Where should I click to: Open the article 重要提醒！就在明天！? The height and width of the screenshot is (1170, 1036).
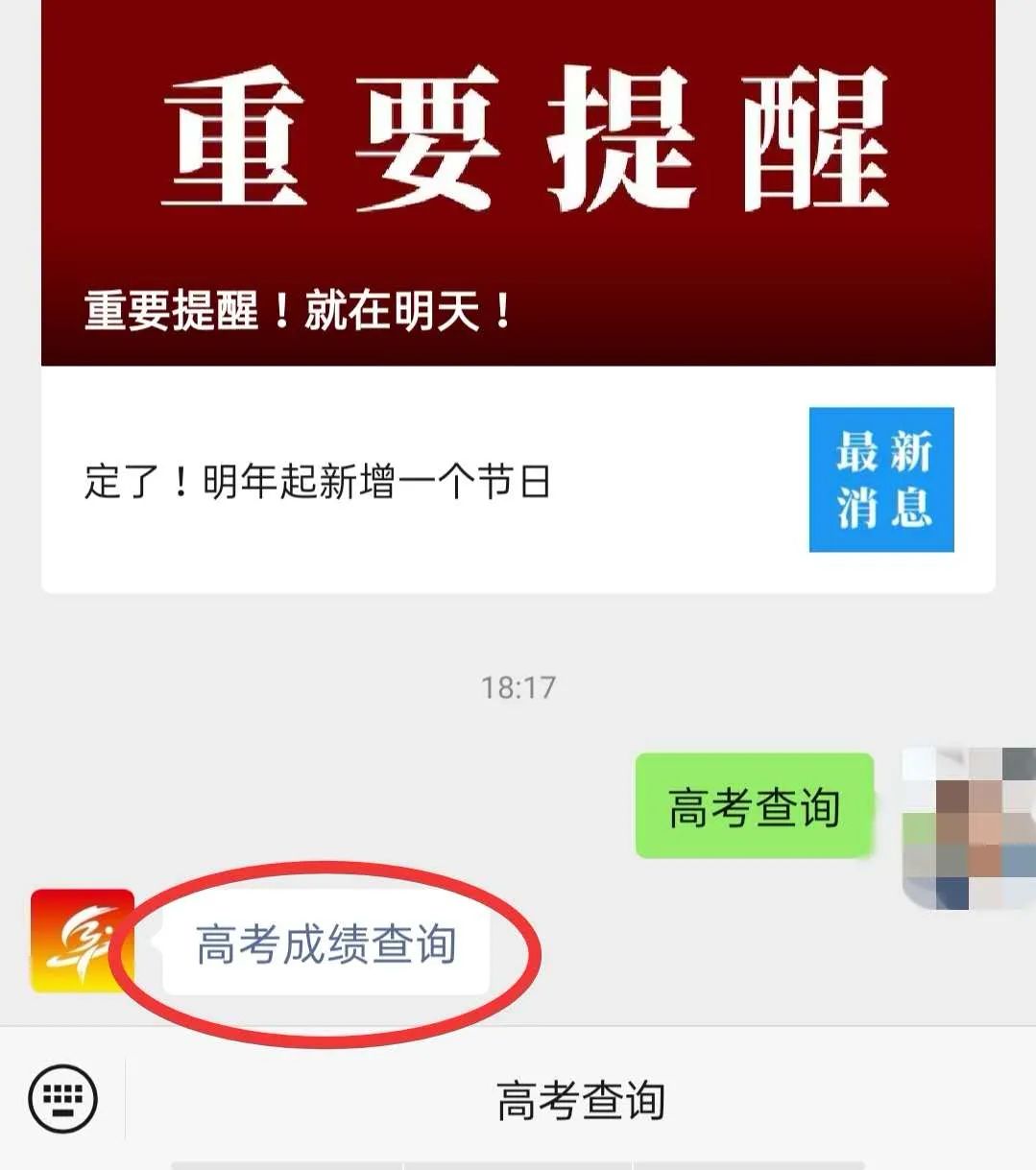518,182
